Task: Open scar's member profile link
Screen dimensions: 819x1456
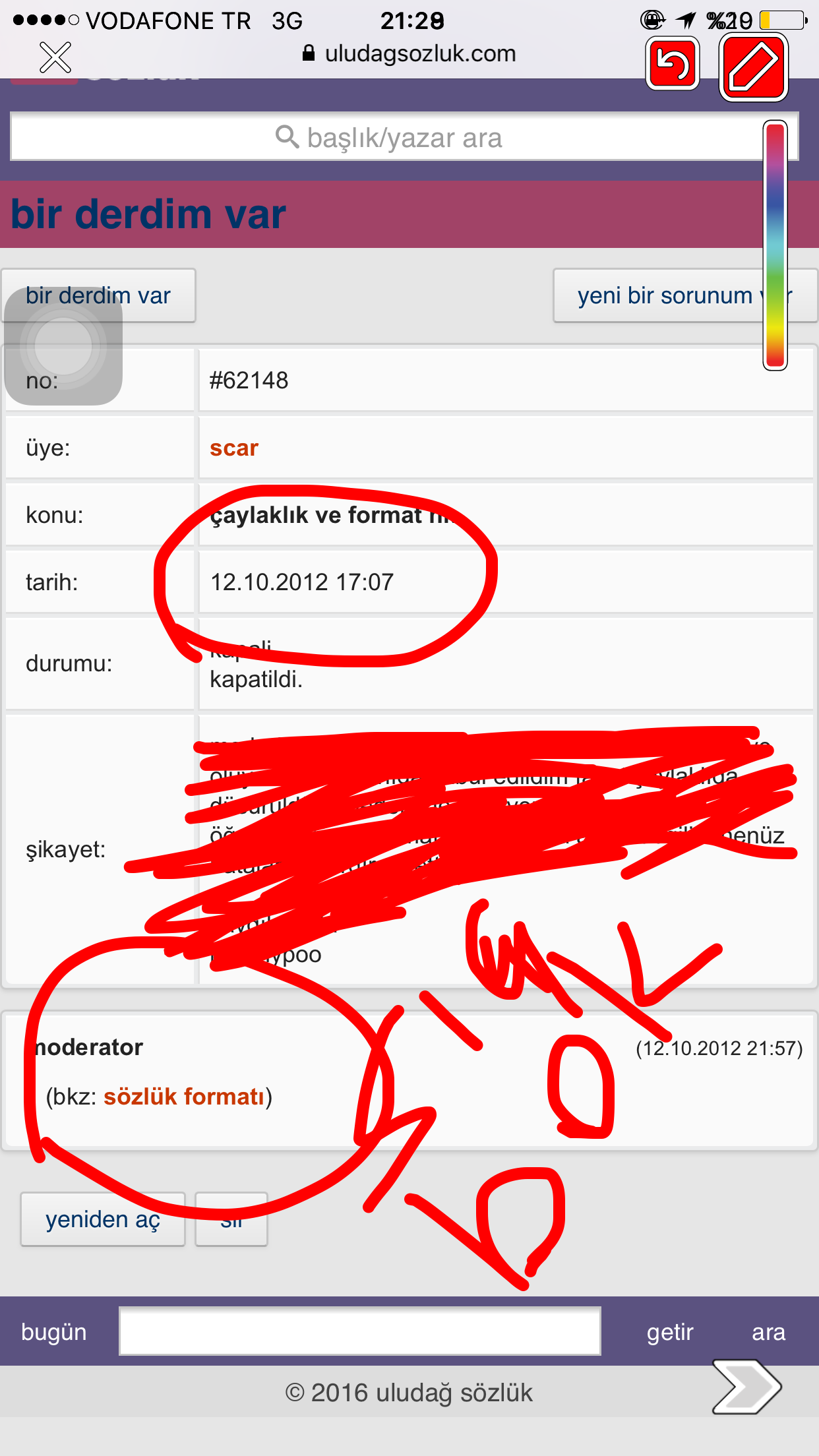Action: pos(233,448)
